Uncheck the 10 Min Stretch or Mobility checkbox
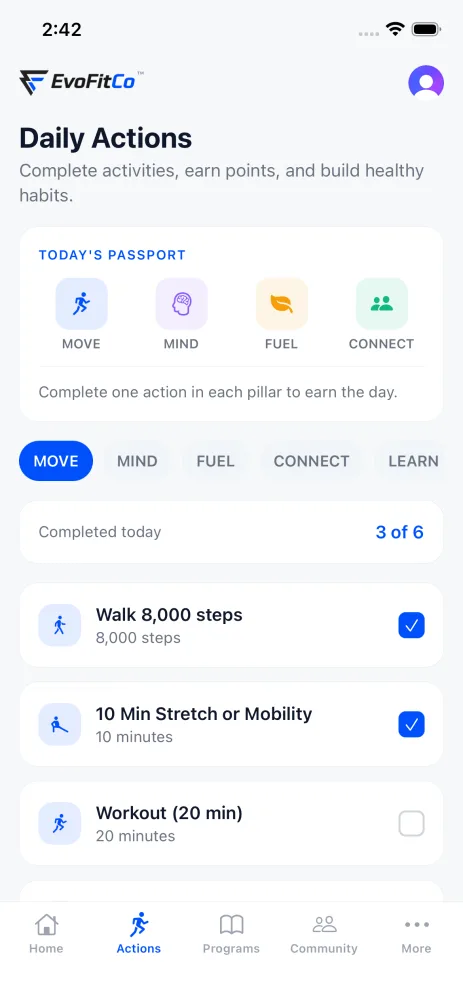463x1000 pixels. (x=411, y=724)
